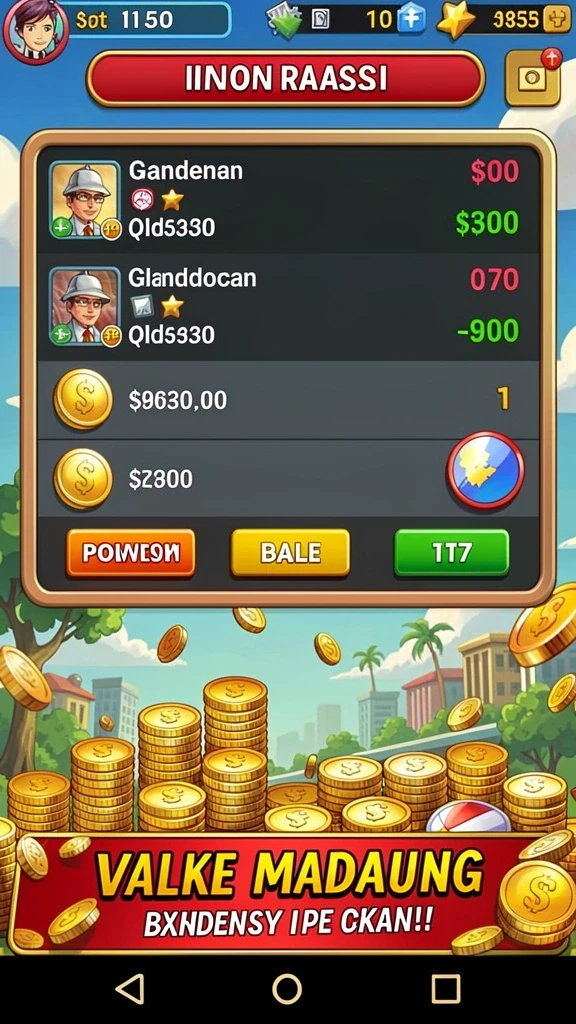Open the Glanddocan player row
The image size is (576, 1024).
[x=288, y=307]
